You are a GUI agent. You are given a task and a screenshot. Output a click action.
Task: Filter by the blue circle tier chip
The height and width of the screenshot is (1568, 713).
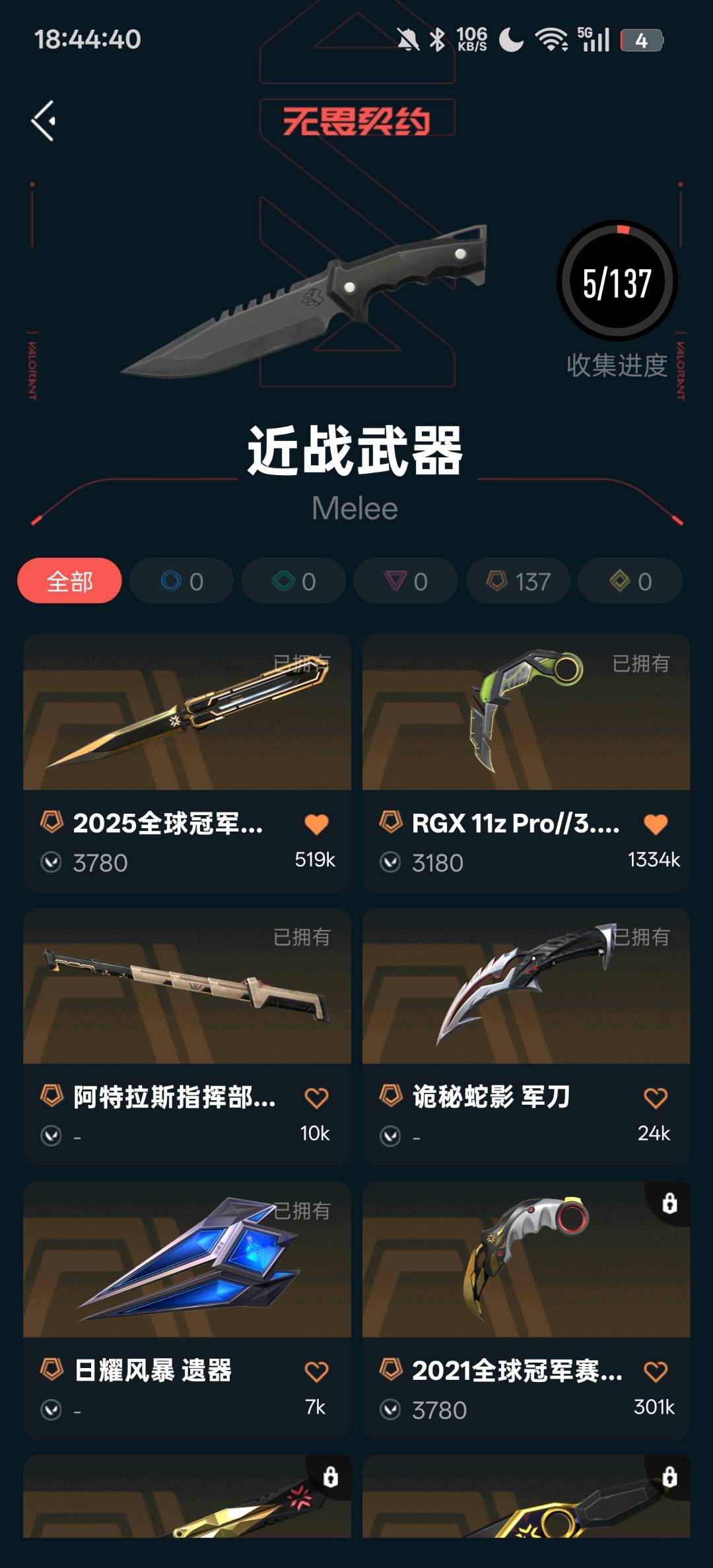(x=182, y=581)
